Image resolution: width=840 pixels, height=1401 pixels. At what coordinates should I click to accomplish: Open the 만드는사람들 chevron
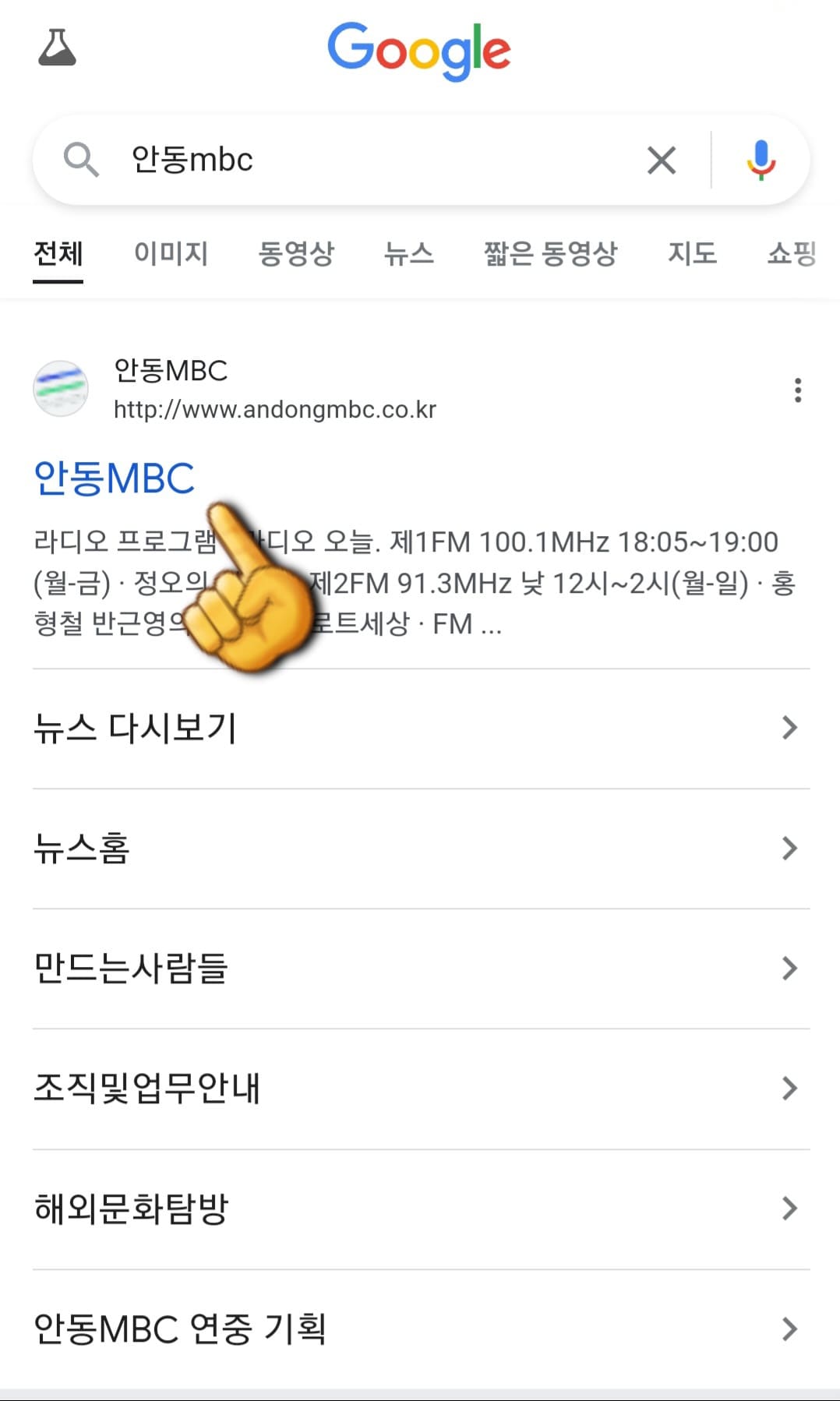point(791,969)
